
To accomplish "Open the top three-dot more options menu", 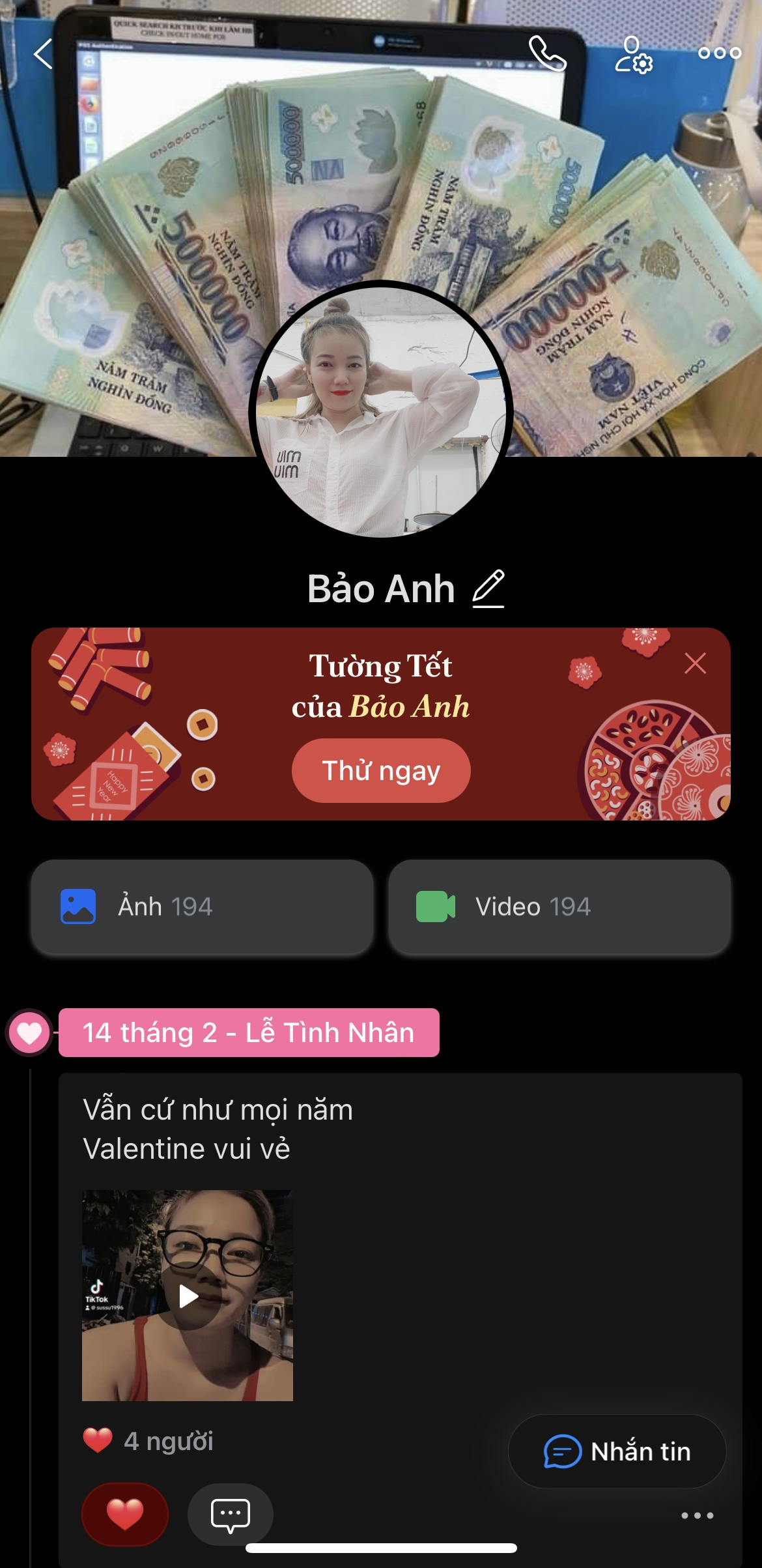I will [719, 53].
